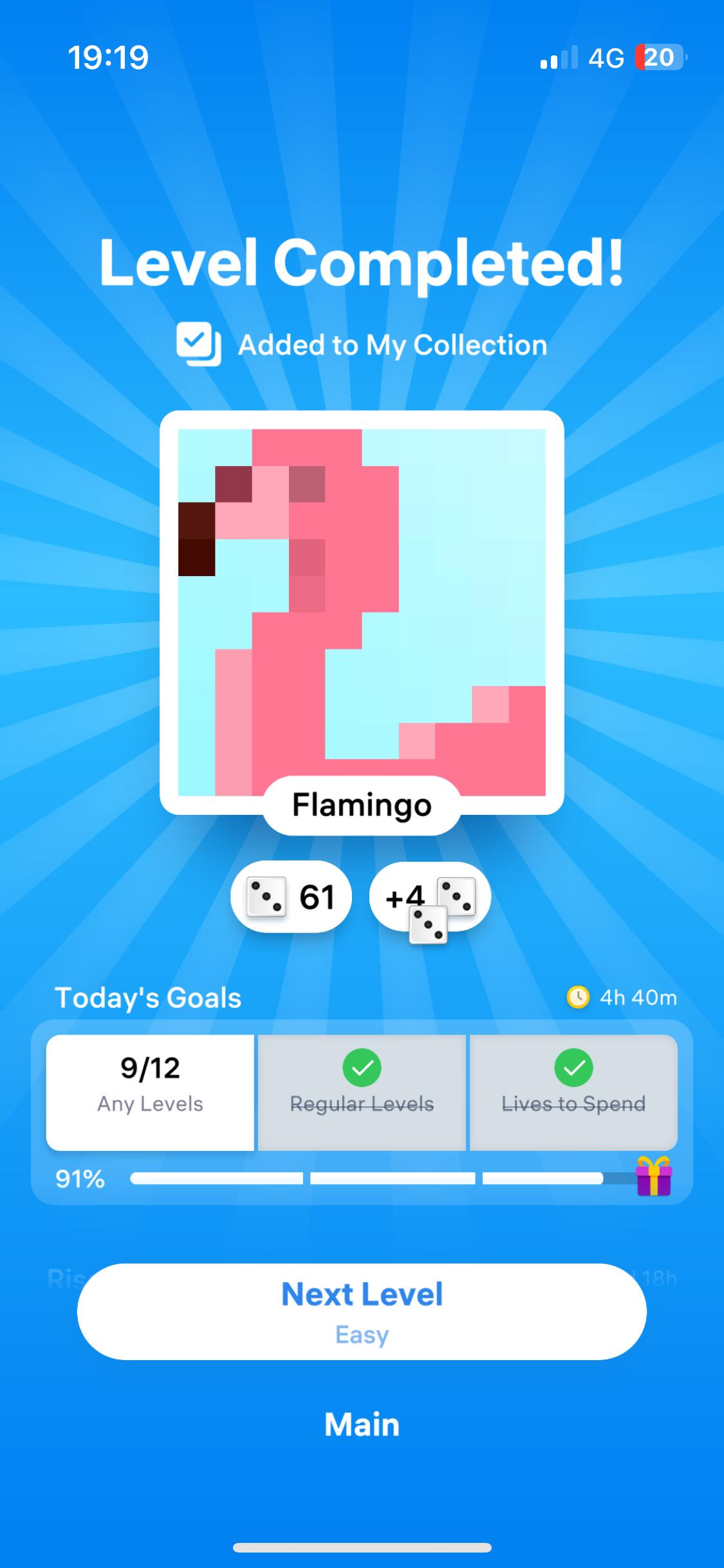Open the purple gift box reward
Image resolution: width=724 pixels, height=1568 pixels.
654,1176
